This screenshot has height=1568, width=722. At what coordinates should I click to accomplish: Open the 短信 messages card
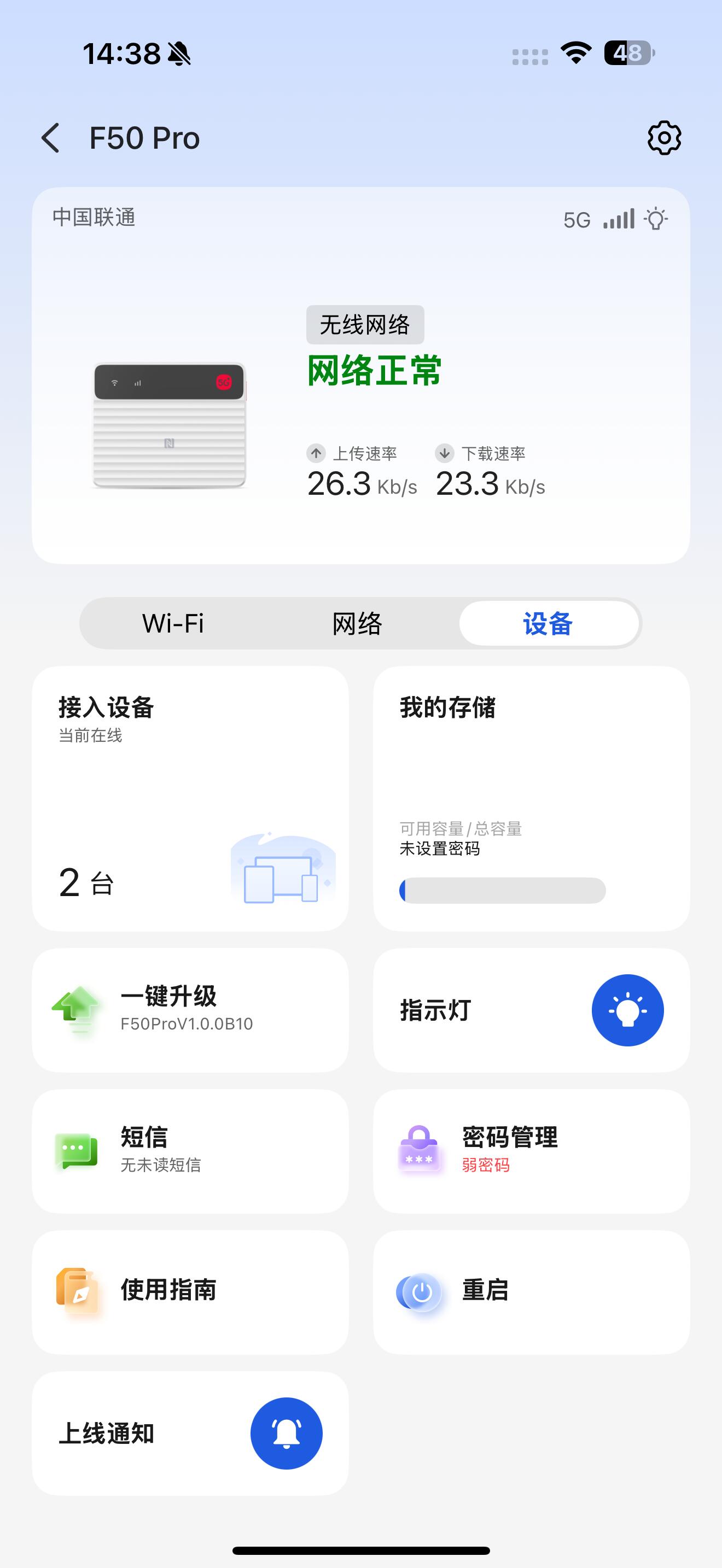point(190,1150)
